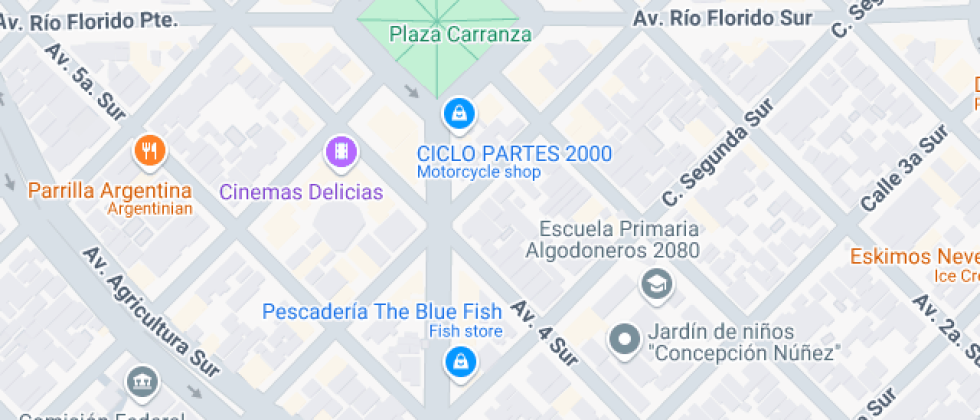
Task: Open the Eskimos Neve ice cream place
Action: pyautogui.click(x=914, y=257)
